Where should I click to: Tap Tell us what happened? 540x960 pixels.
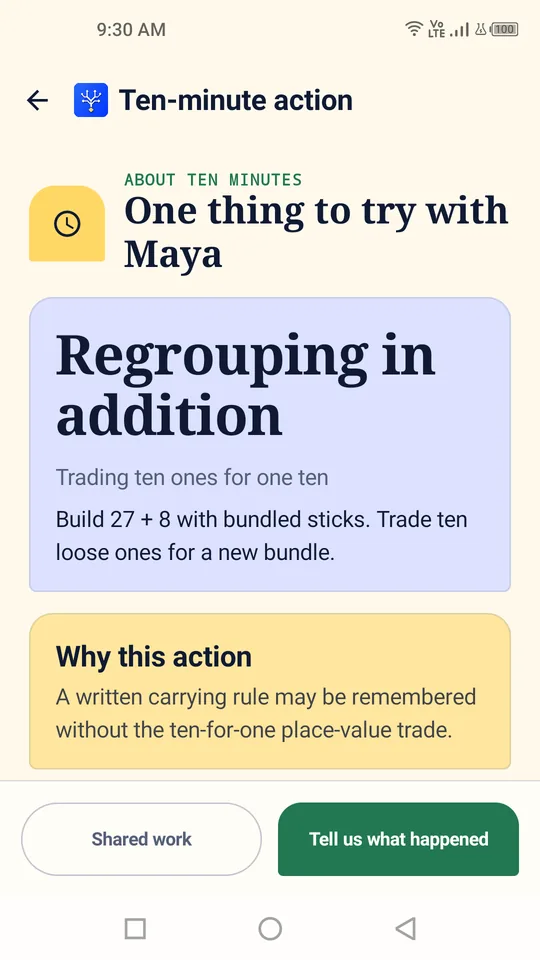point(399,839)
